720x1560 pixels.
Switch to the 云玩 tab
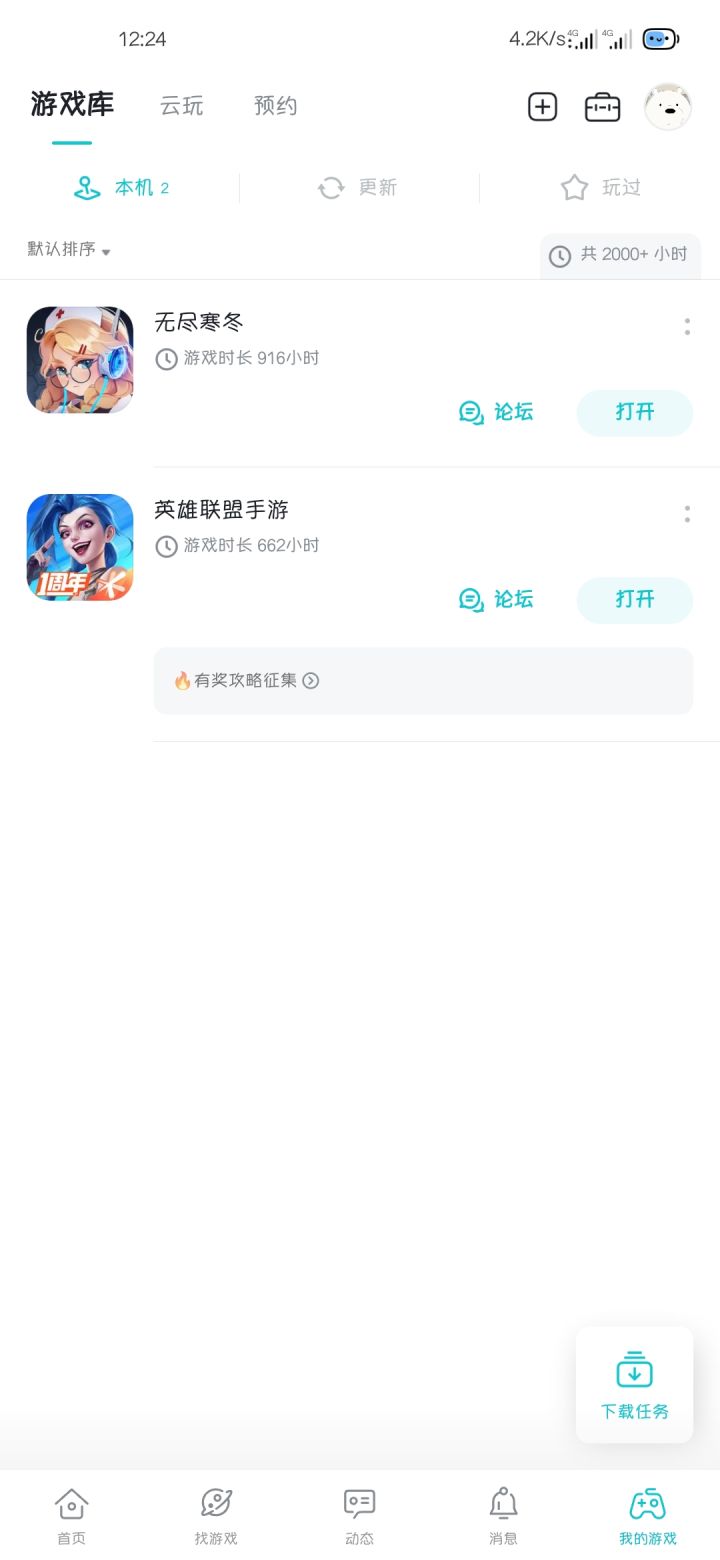181,106
